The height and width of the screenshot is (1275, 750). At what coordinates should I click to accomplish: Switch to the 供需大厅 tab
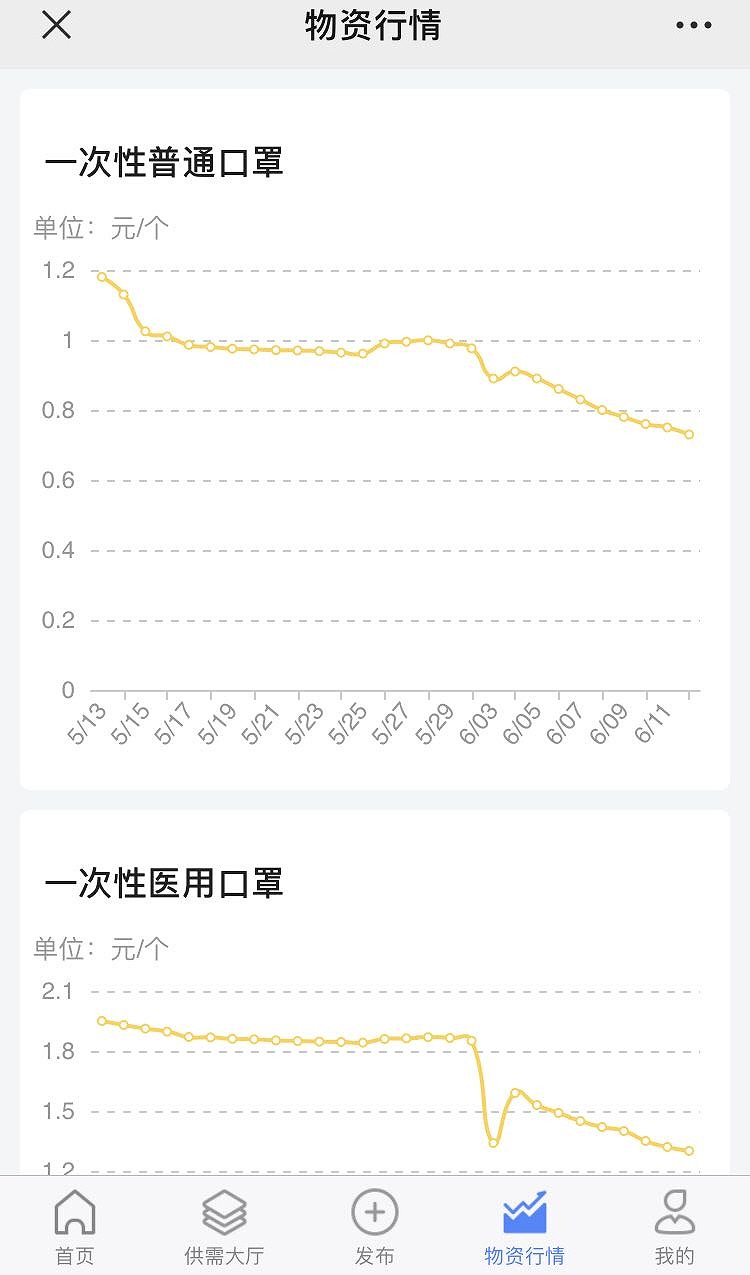tap(225, 1227)
